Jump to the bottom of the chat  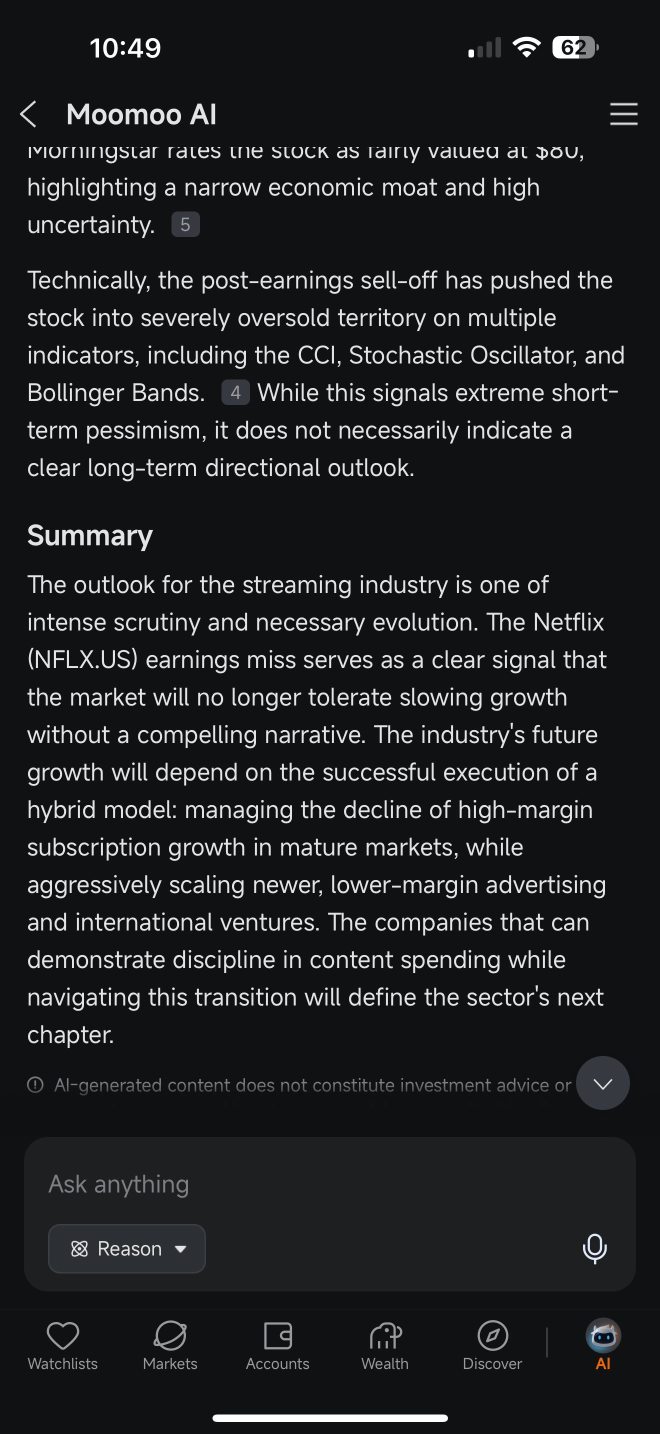603,1083
